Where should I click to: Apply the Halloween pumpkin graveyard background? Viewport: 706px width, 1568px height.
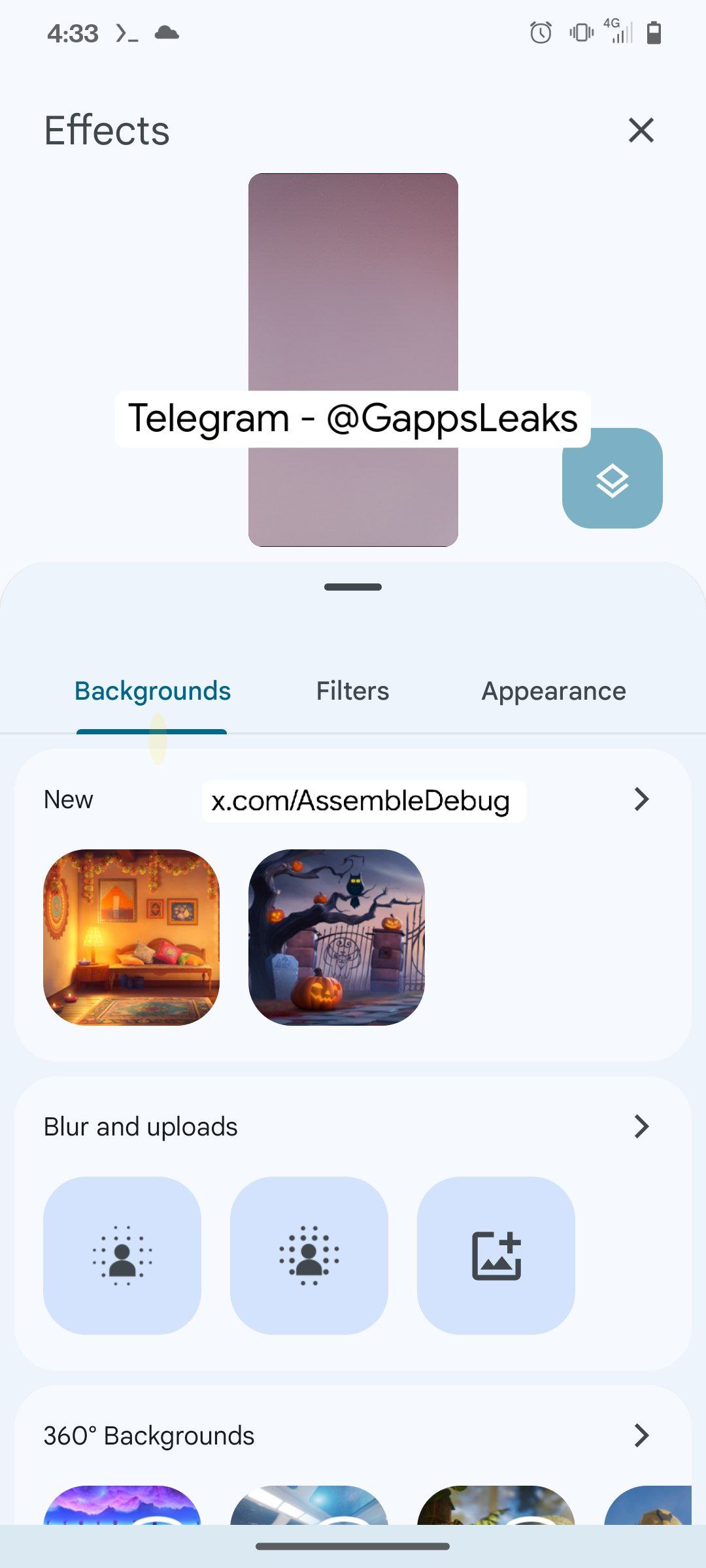pyautogui.click(x=337, y=938)
